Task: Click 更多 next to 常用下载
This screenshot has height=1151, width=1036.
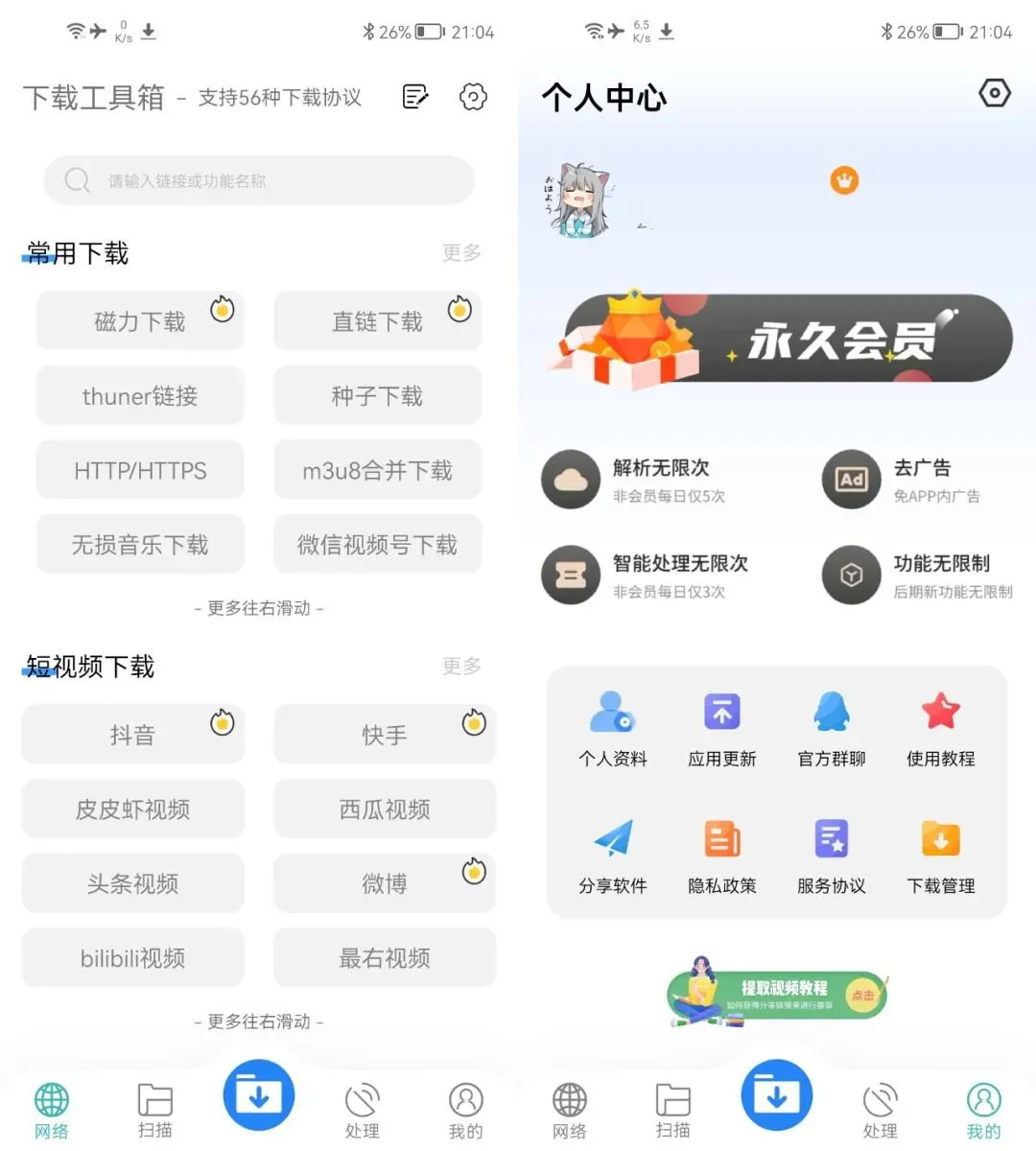Action: [460, 253]
